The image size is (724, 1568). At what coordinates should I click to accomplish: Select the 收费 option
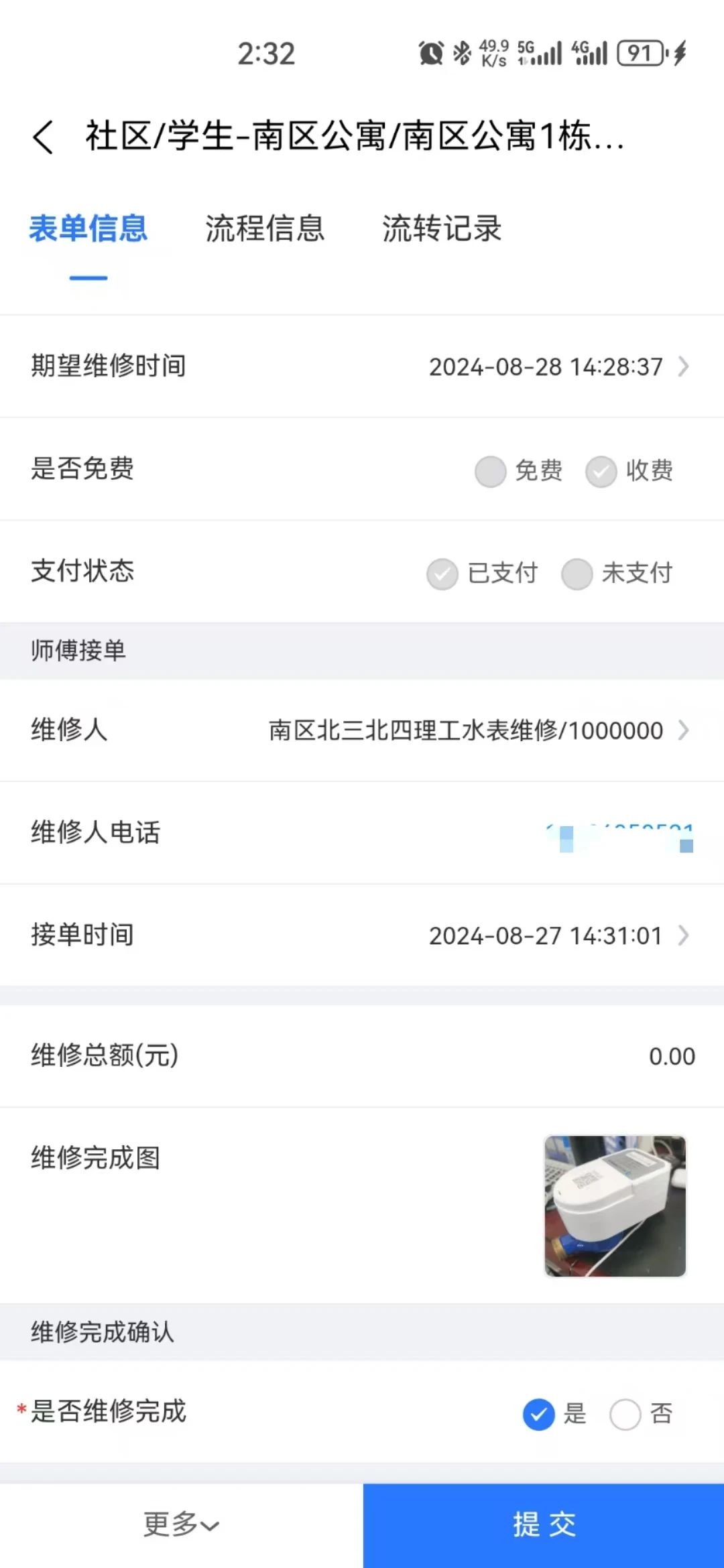[x=601, y=471]
